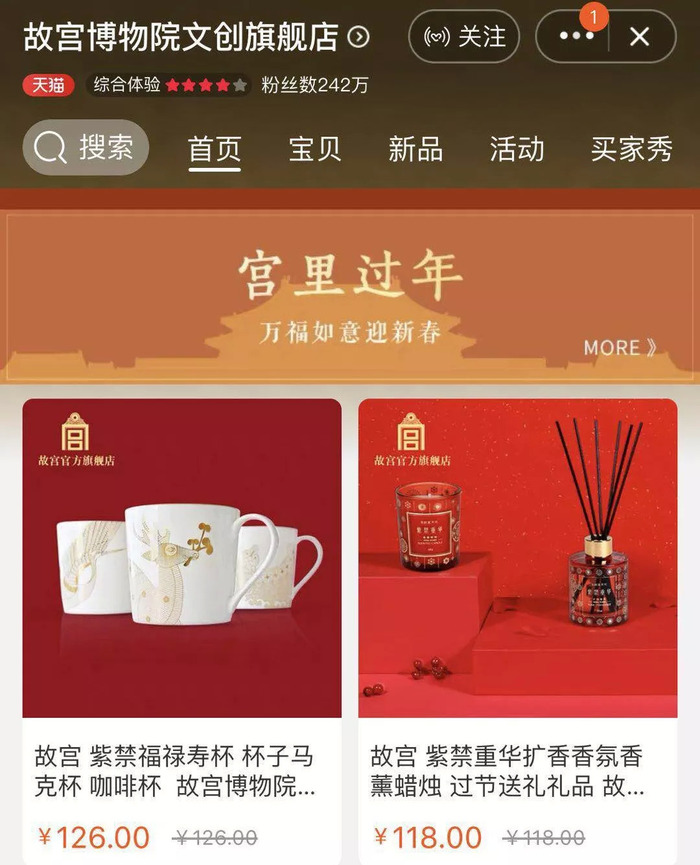
Task: Open the 紫禁福禄寿杯 mug product card
Action: (182, 600)
